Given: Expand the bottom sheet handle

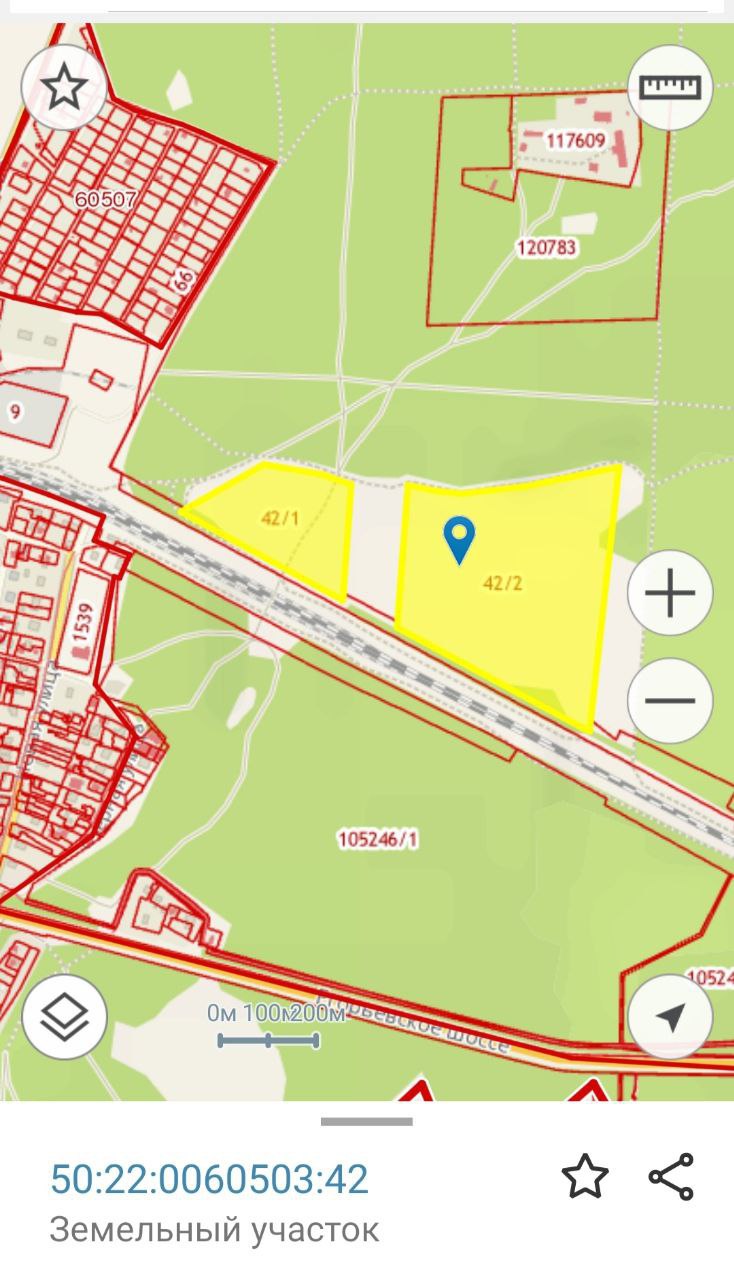Looking at the screenshot, I should pos(366,1121).
